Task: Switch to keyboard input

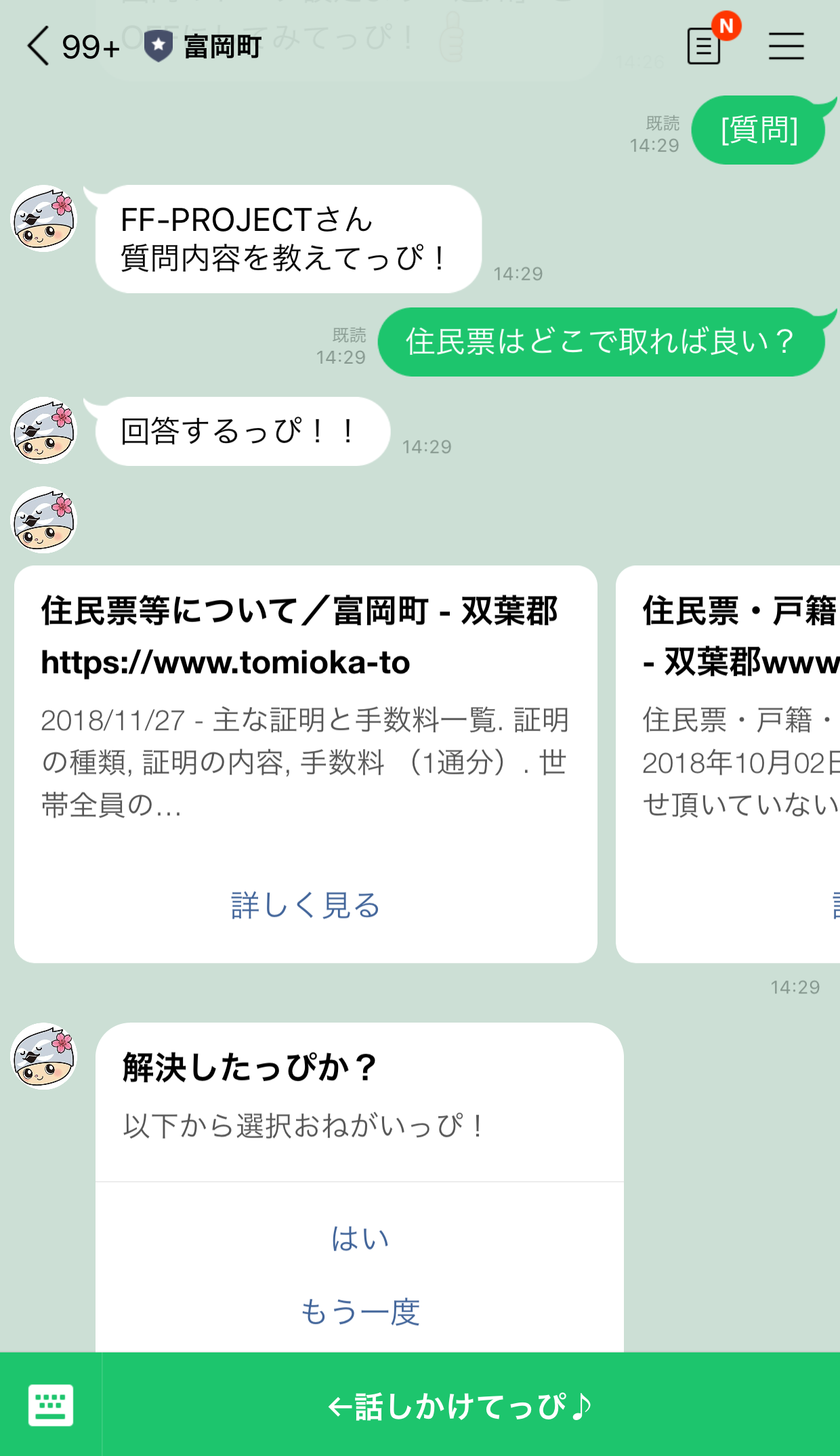Action: pyautogui.click(x=51, y=1405)
